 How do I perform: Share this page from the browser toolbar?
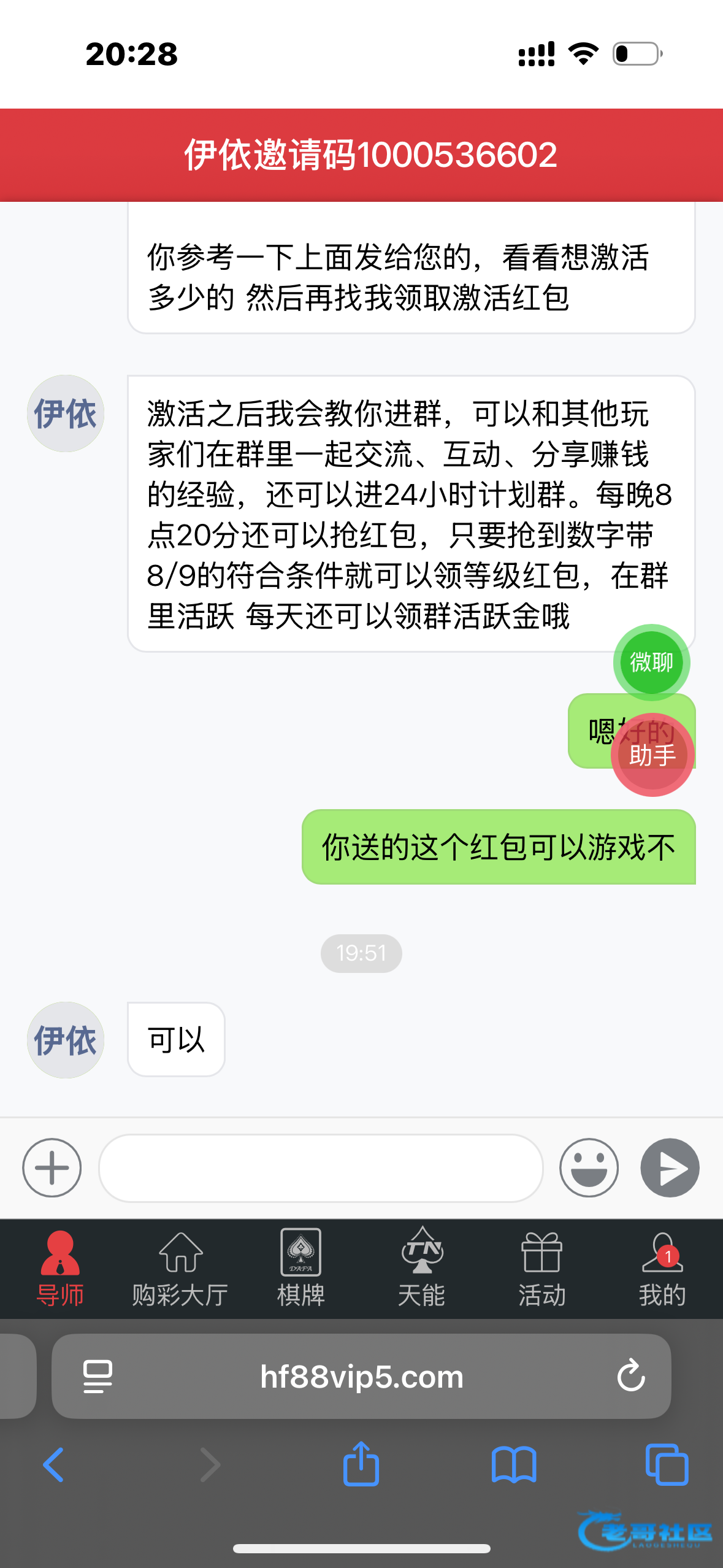[361, 1463]
